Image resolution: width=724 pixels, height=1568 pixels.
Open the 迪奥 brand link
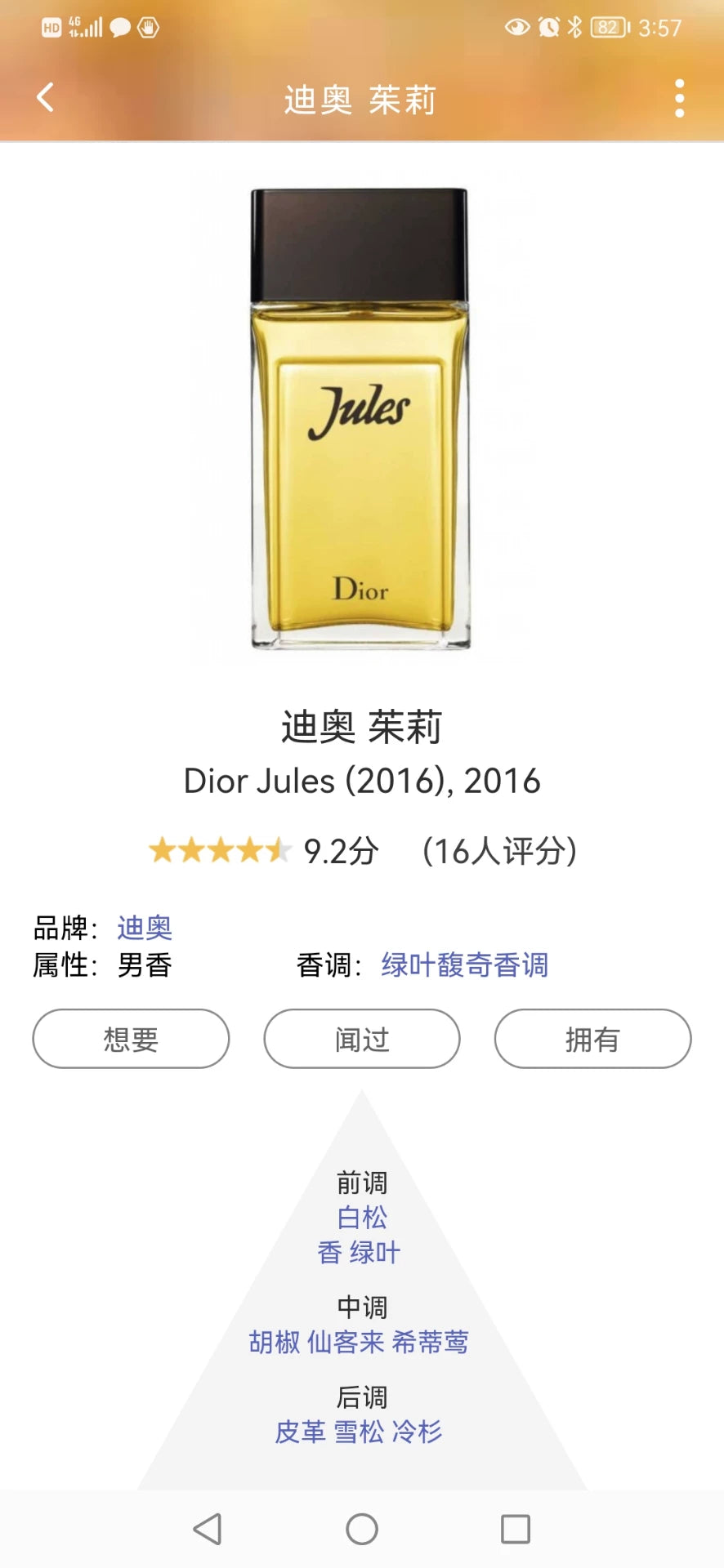tap(145, 928)
